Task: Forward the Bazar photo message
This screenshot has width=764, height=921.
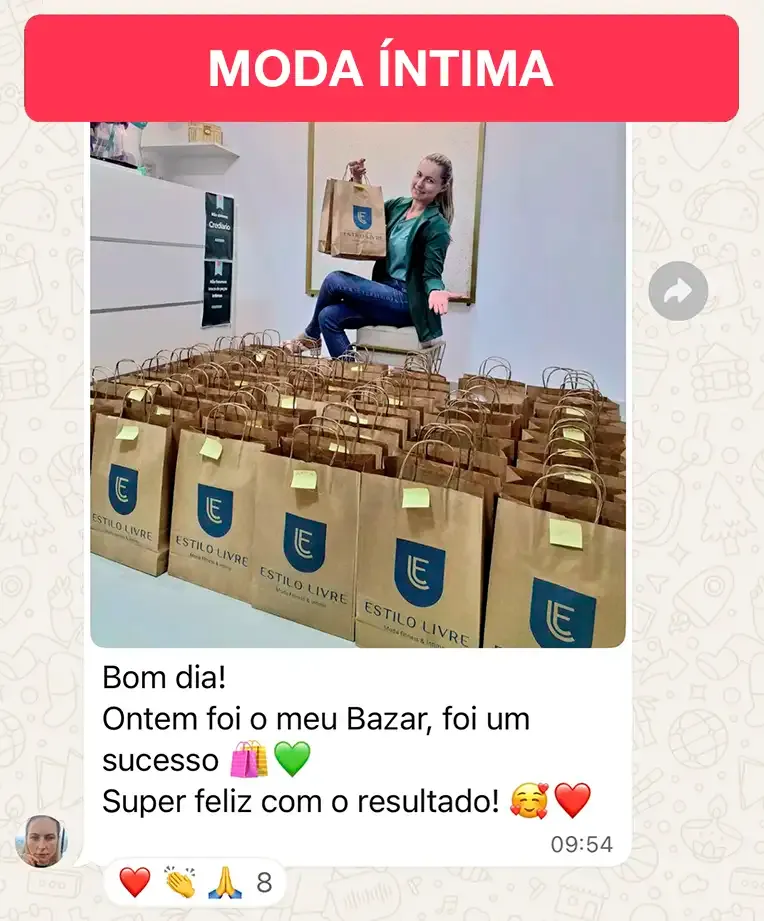Action: pyautogui.click(x=678, y=291)
